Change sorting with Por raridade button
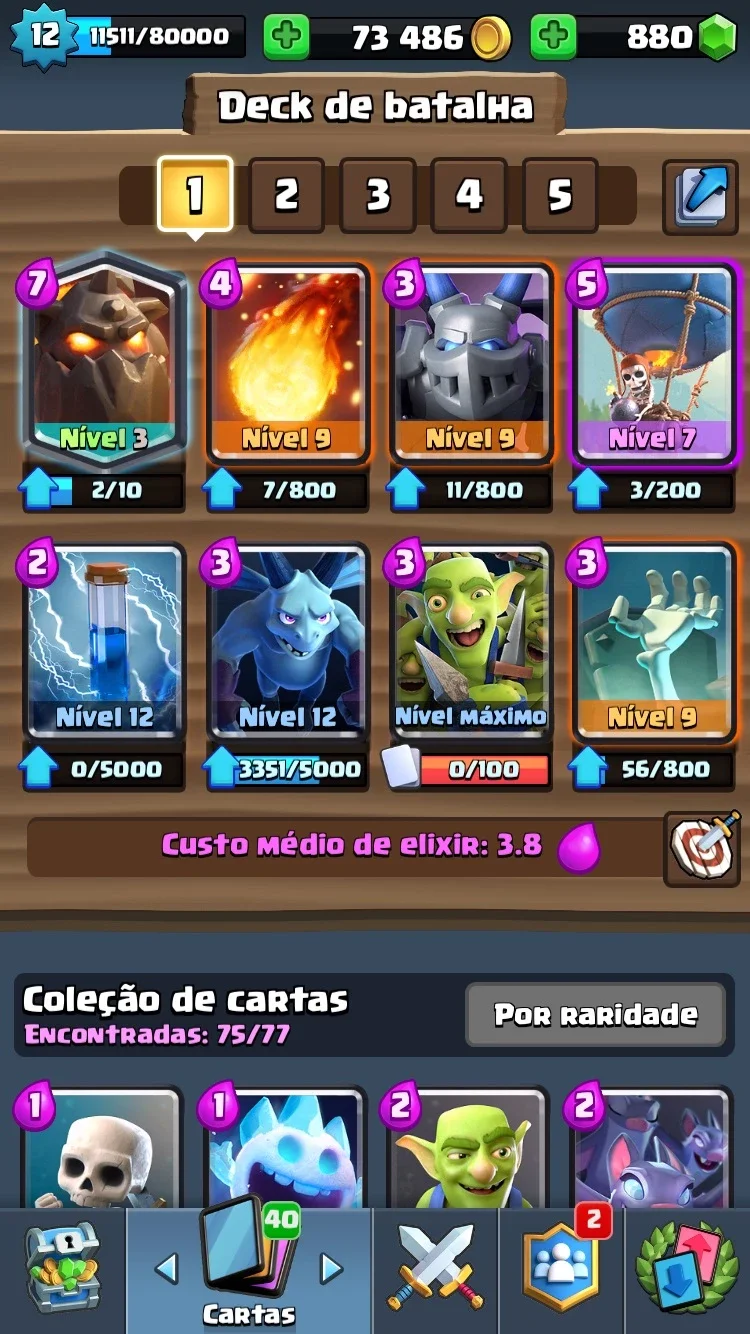The image size is (750, 1334). click(596, 1014)
